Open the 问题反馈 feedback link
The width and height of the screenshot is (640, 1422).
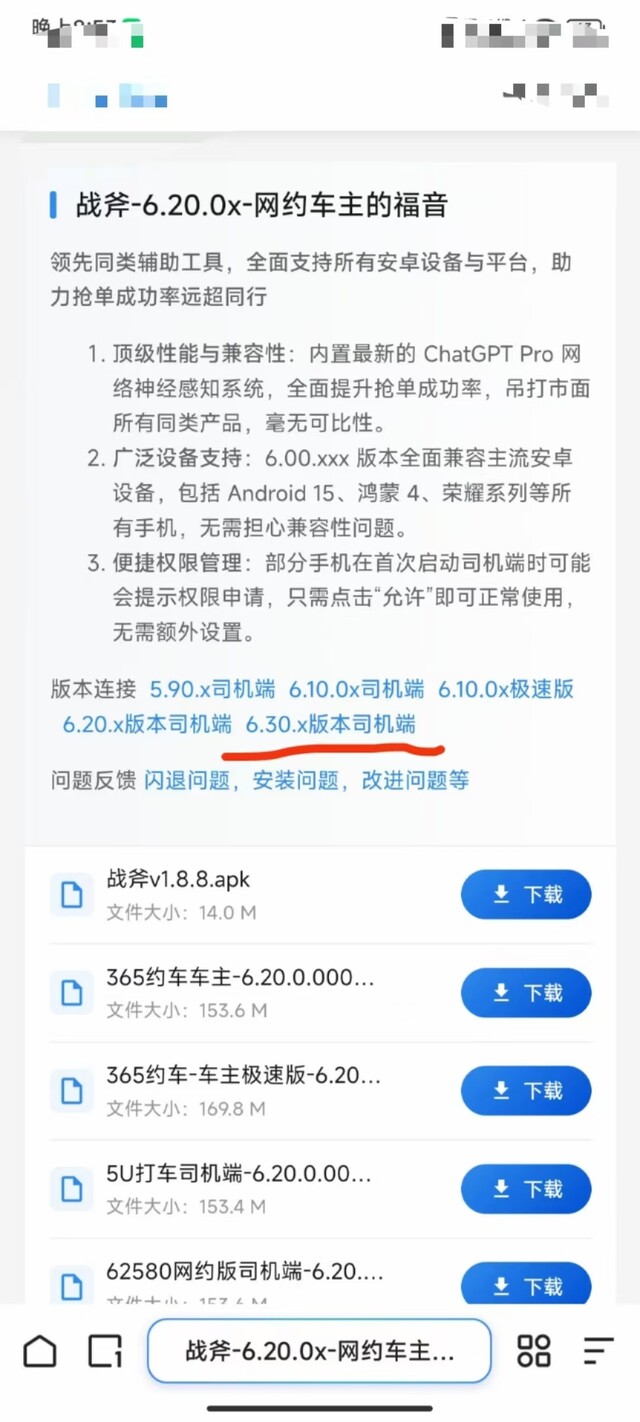[x=306, y=780]
